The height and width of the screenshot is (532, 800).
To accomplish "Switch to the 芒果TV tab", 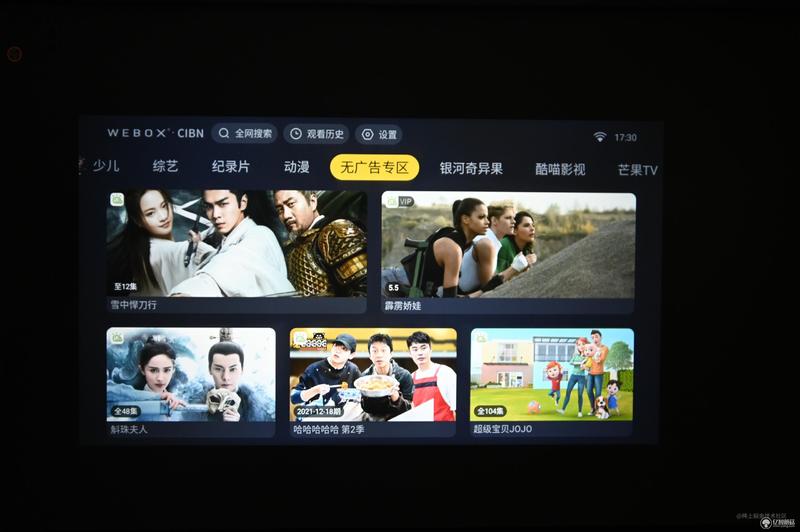I will [x=637, y=170].
